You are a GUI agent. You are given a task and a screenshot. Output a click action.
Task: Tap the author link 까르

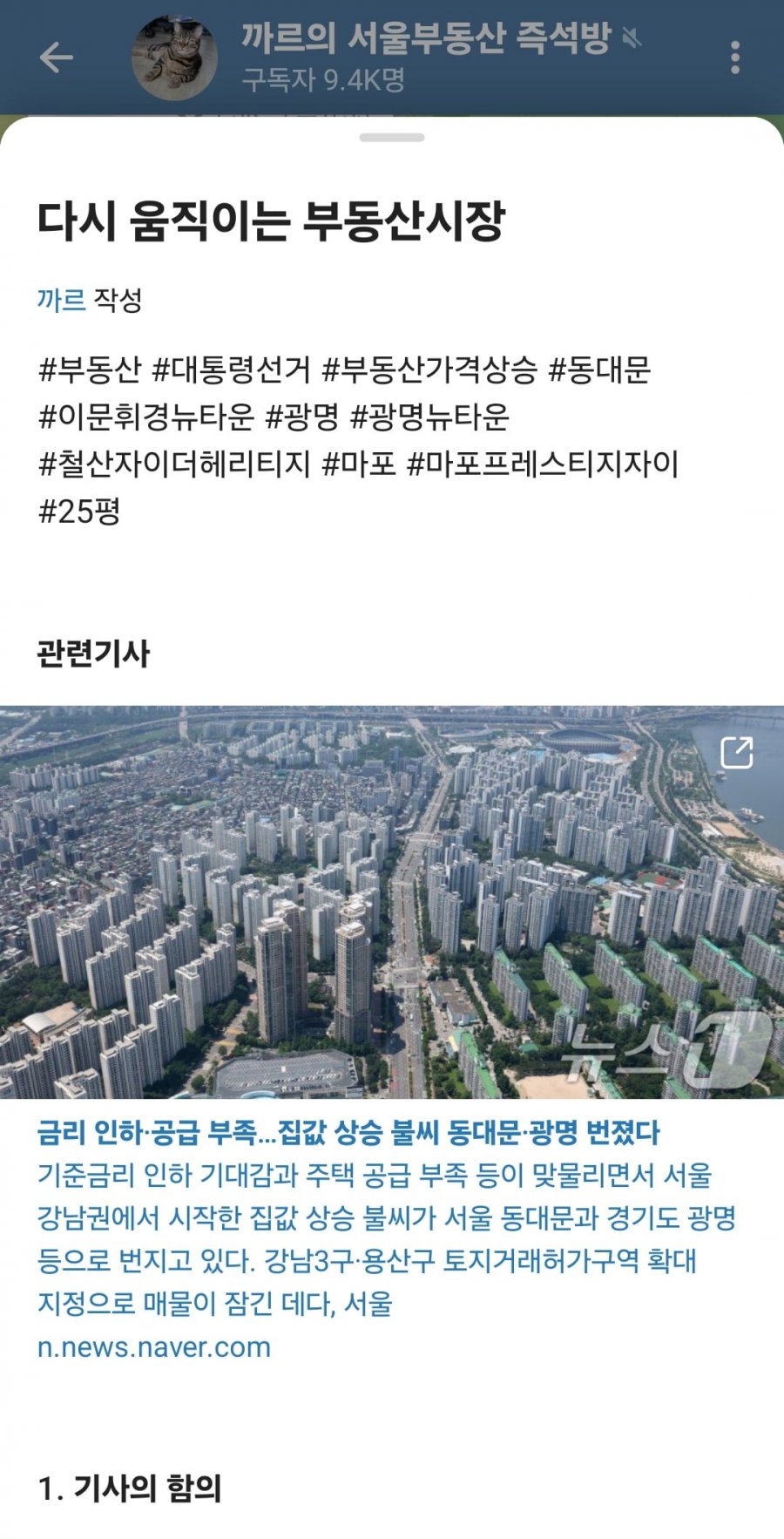(61, 301)
